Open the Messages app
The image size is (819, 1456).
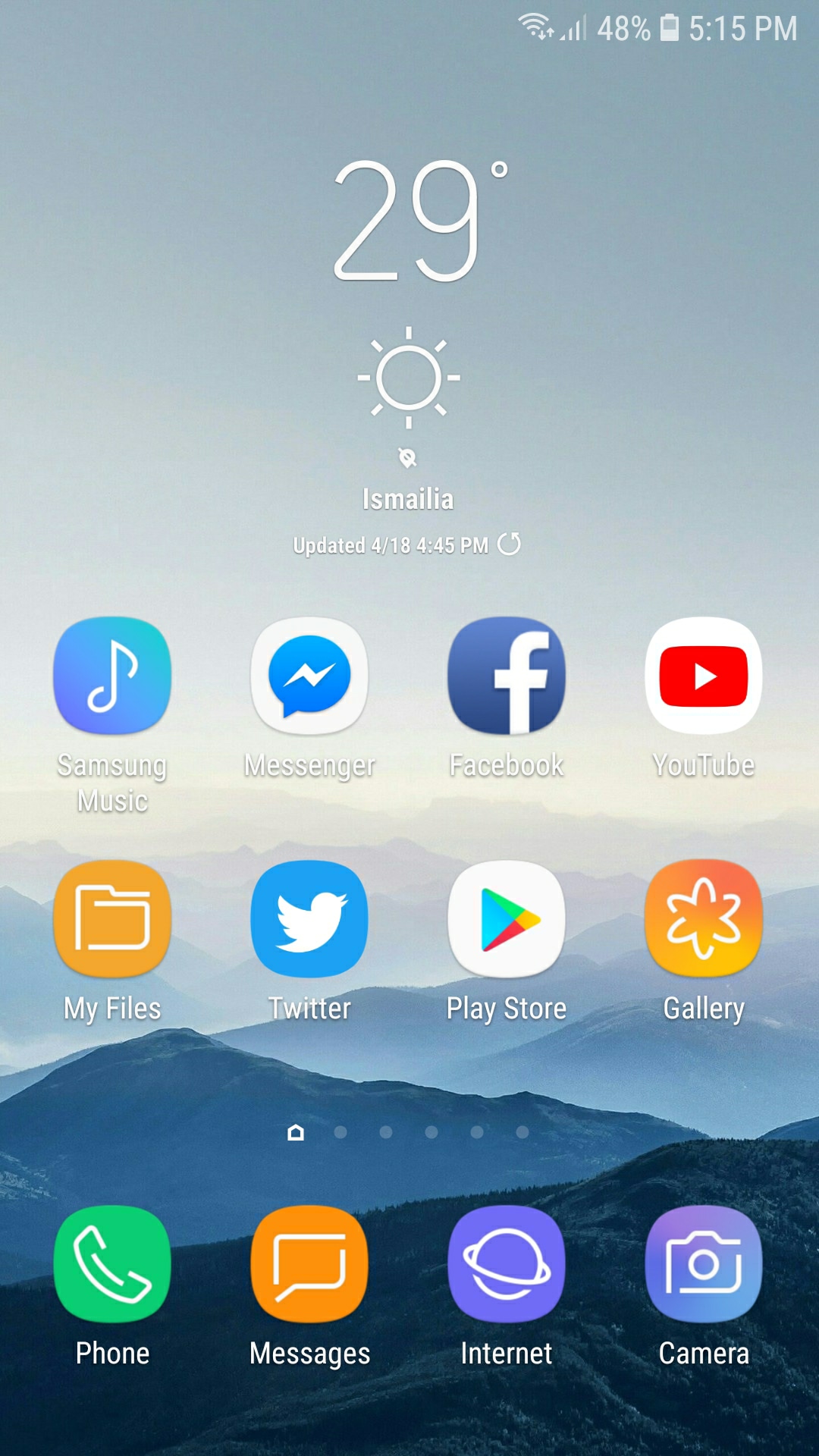coord(309,1263)
